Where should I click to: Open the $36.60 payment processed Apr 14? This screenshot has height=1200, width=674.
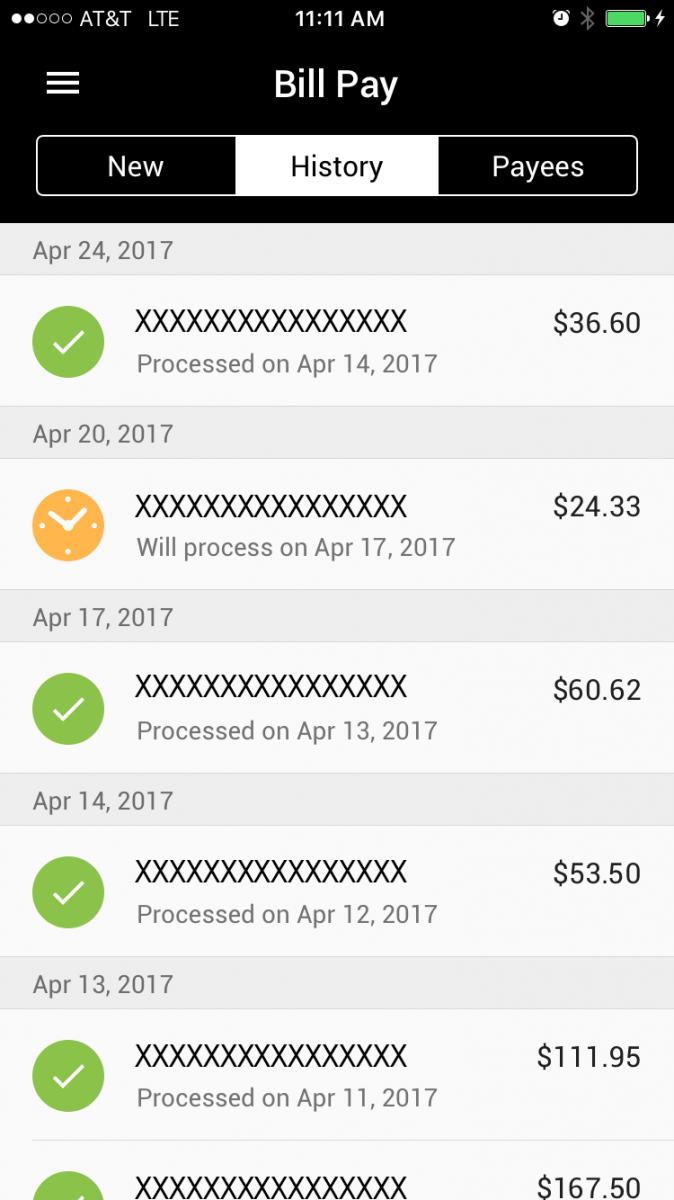point(337,341)
